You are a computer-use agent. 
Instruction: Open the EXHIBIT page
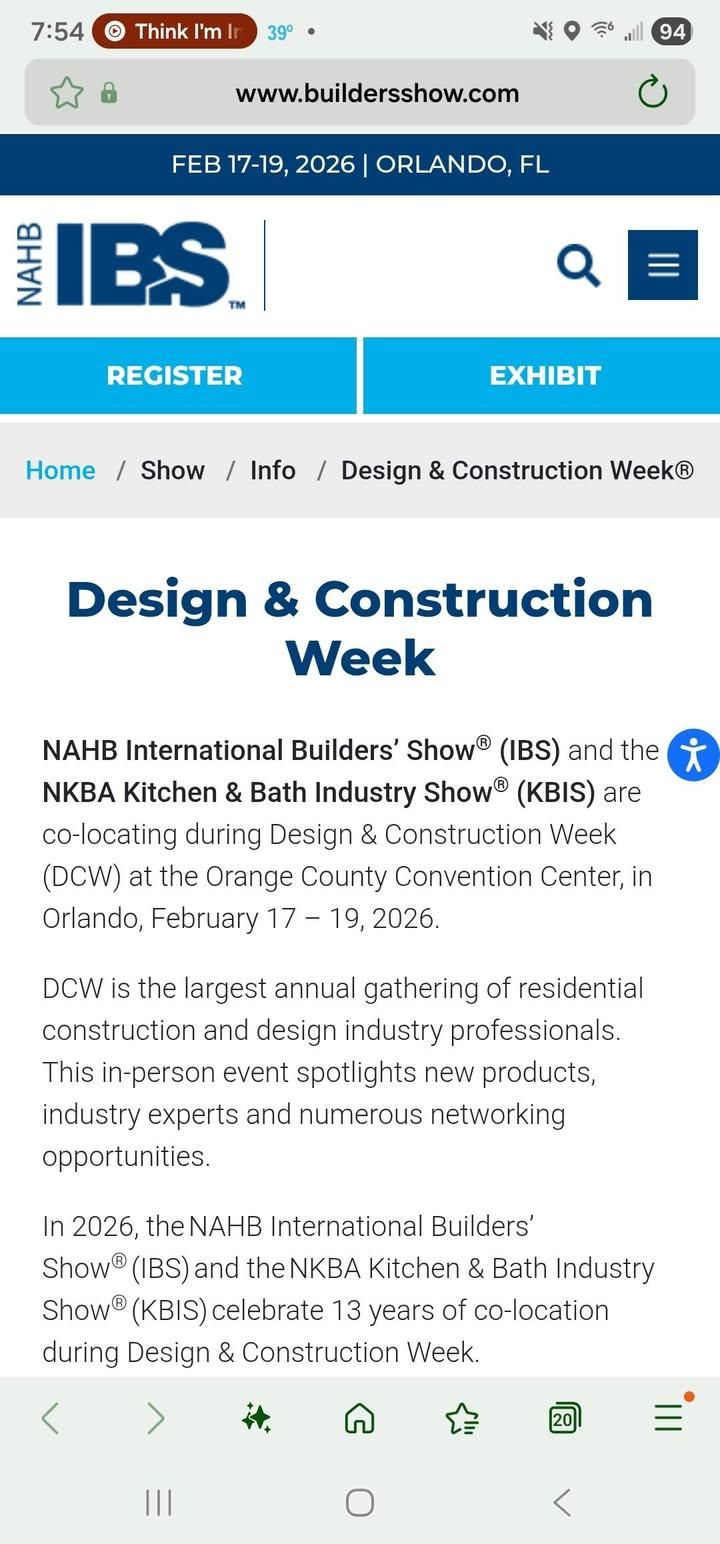point(544,375)
